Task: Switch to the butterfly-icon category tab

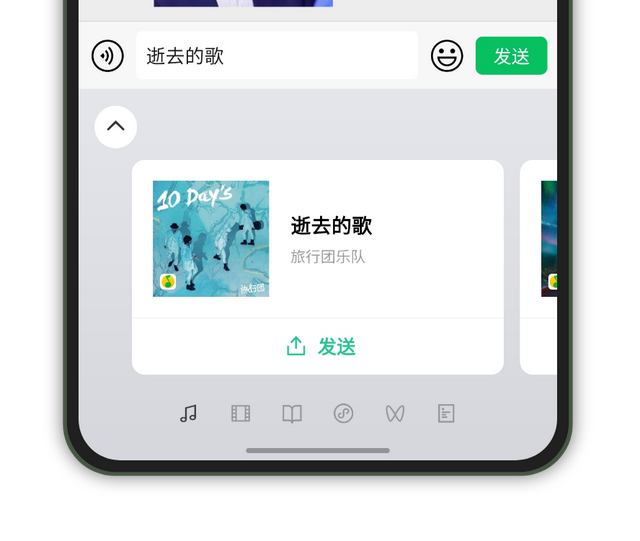Action: [x=395, y=413]
